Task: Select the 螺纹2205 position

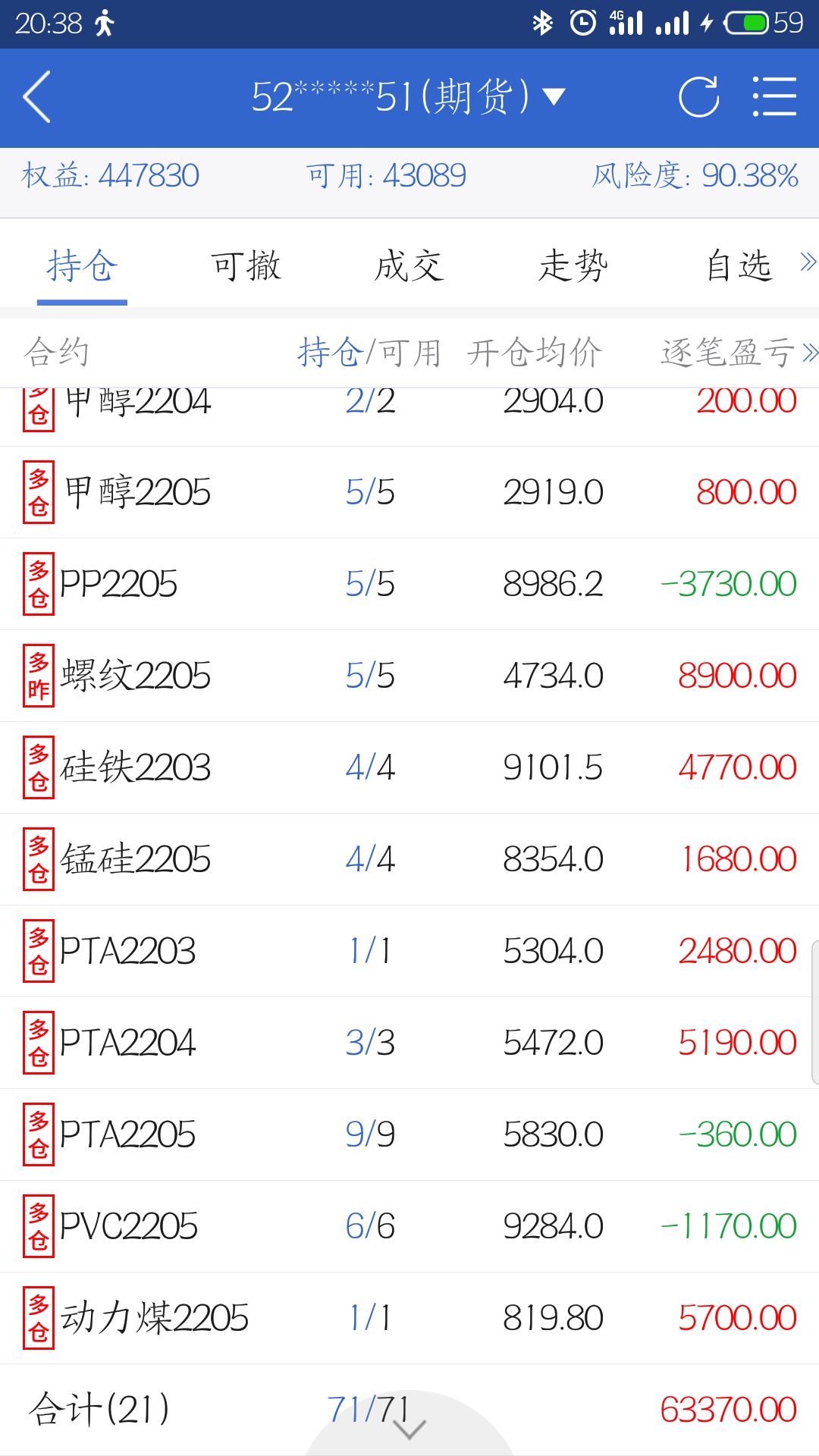Action: (x=409, y=676)
